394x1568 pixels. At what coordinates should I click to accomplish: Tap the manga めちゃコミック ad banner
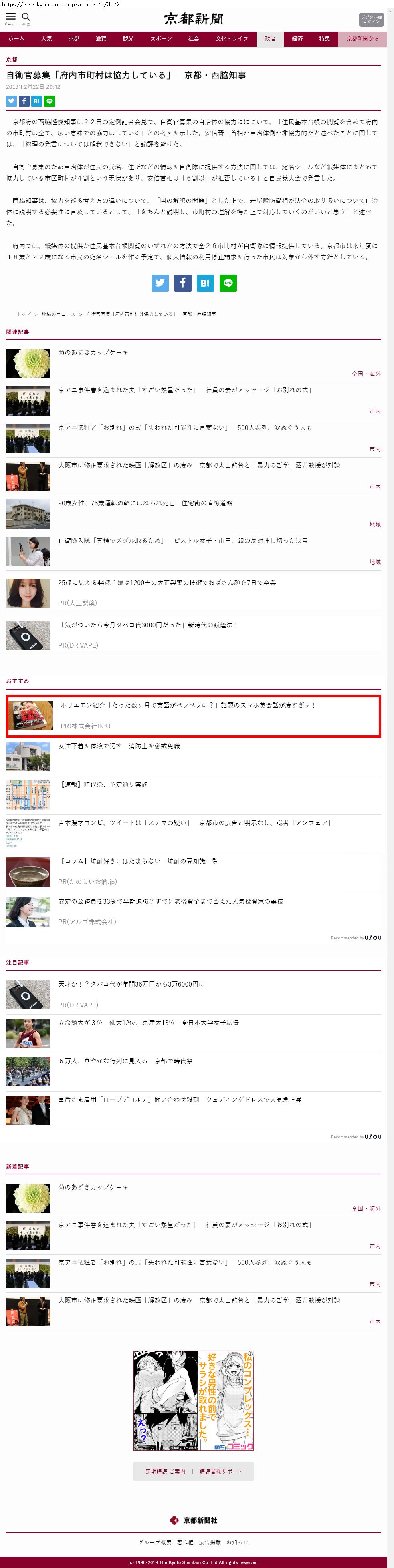click(193, 1401)
